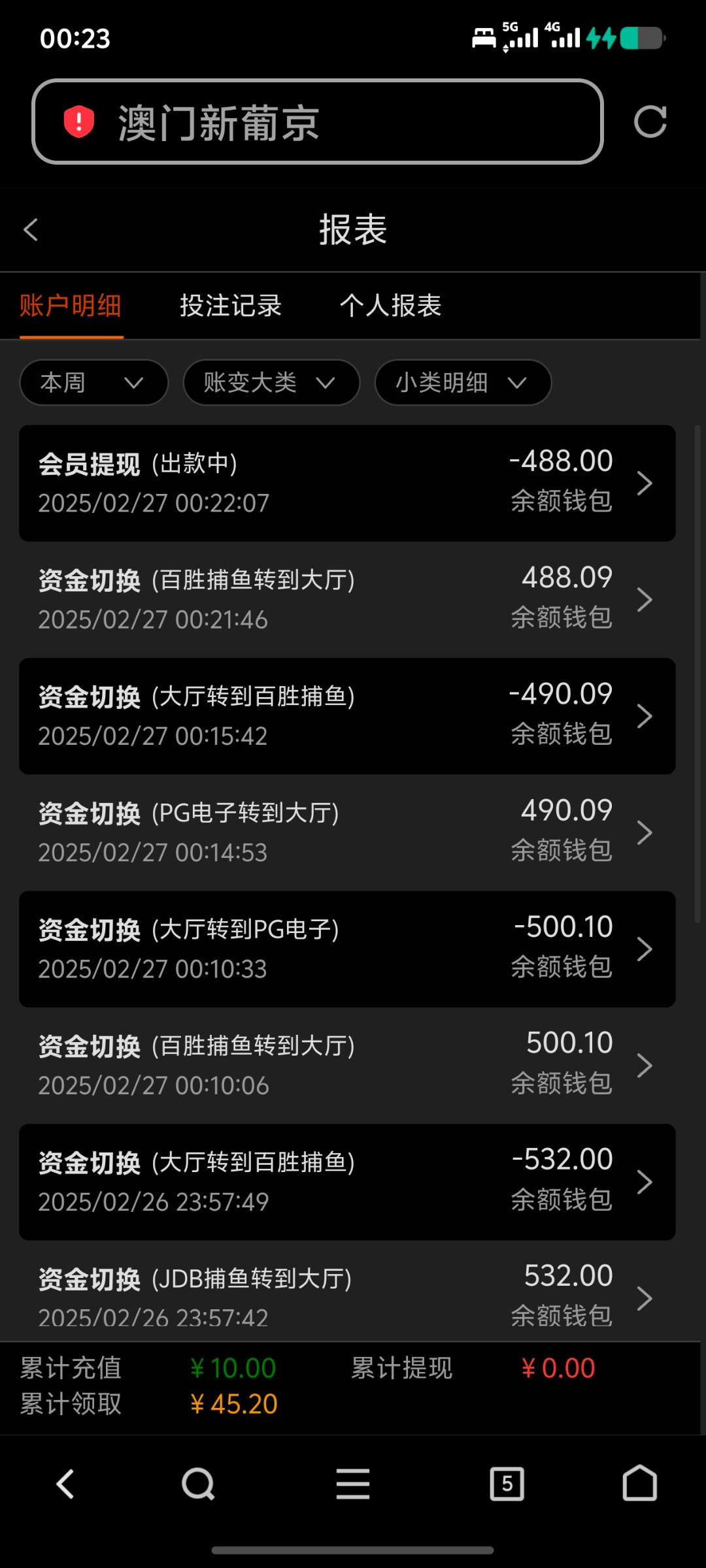
Task: Open the browser menu with three lines
Action: point(353,1484)
